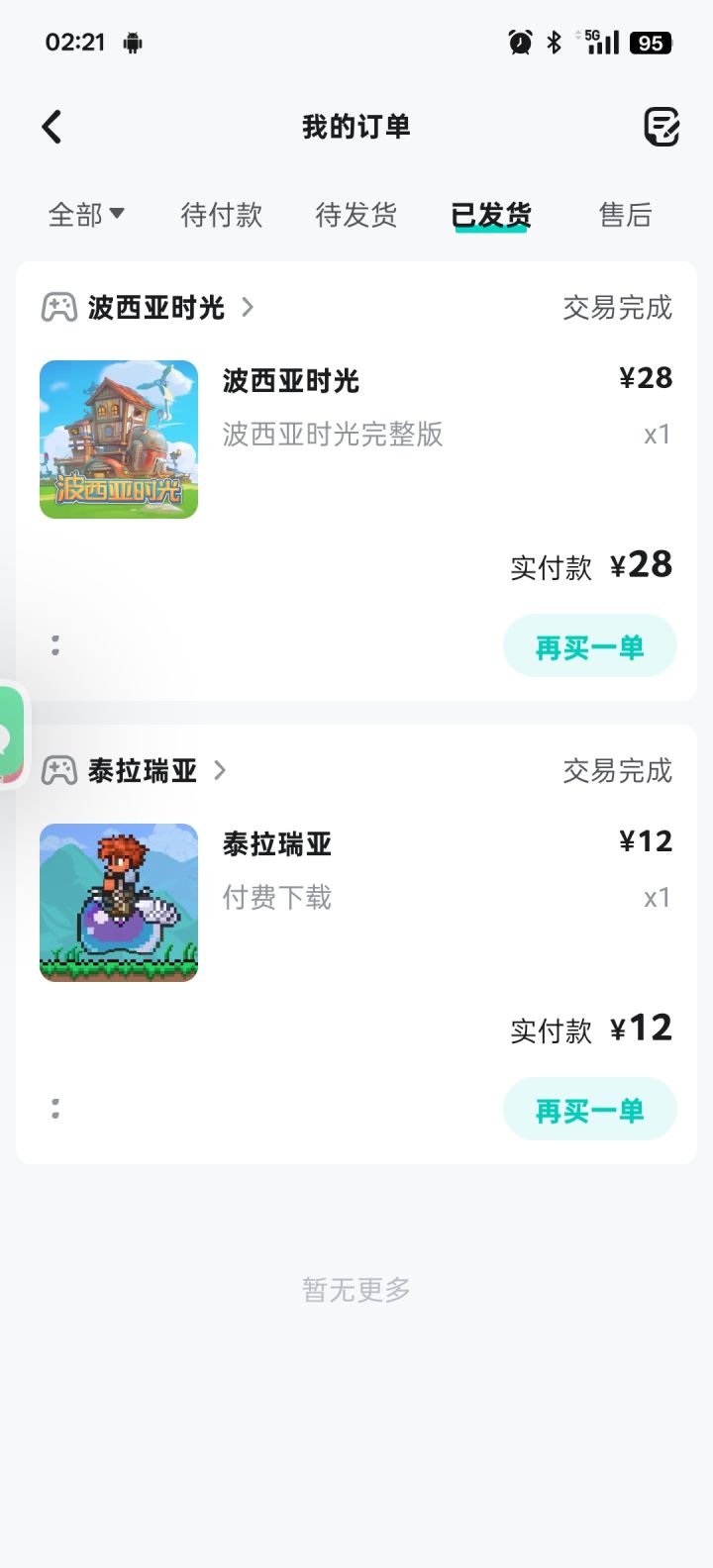The width and height of the screenshot is (713, 1568).
Task: Buy 泰拉瑞亚 again with 再买一单
Action: [589, 1110]
